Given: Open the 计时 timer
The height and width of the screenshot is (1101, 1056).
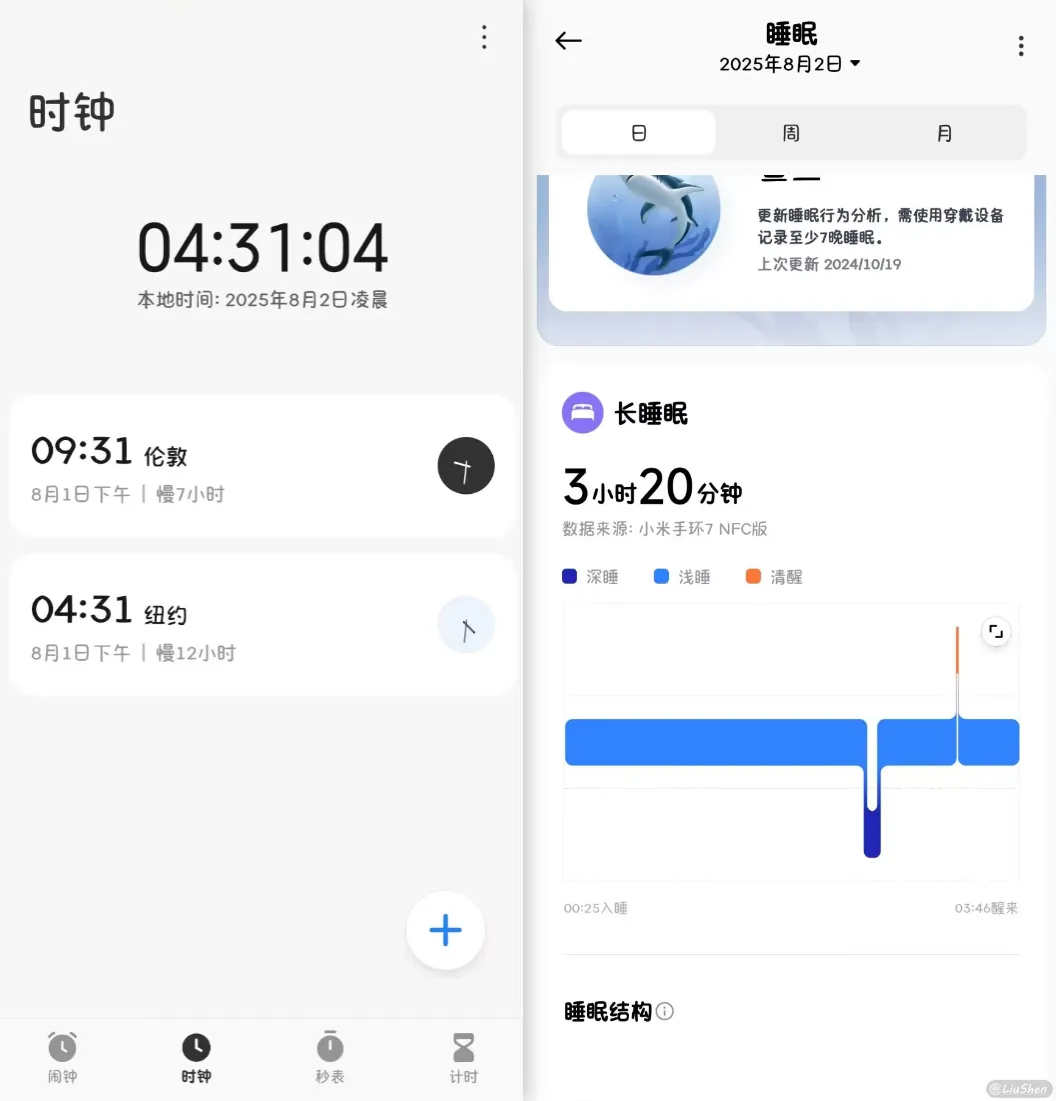Looking at the screenshot, I should [x=463, y=1048].
